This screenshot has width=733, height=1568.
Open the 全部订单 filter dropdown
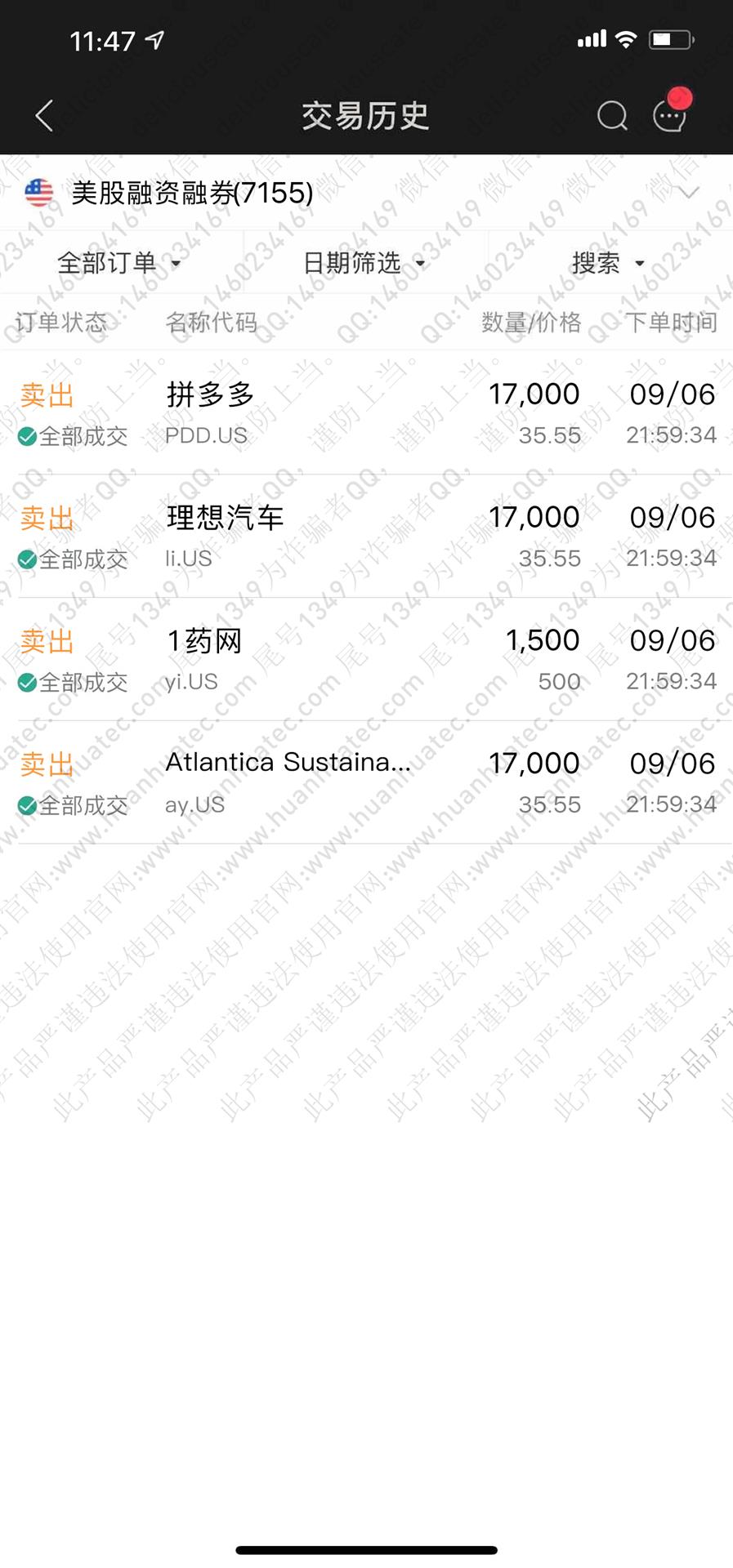coord(119,263)
